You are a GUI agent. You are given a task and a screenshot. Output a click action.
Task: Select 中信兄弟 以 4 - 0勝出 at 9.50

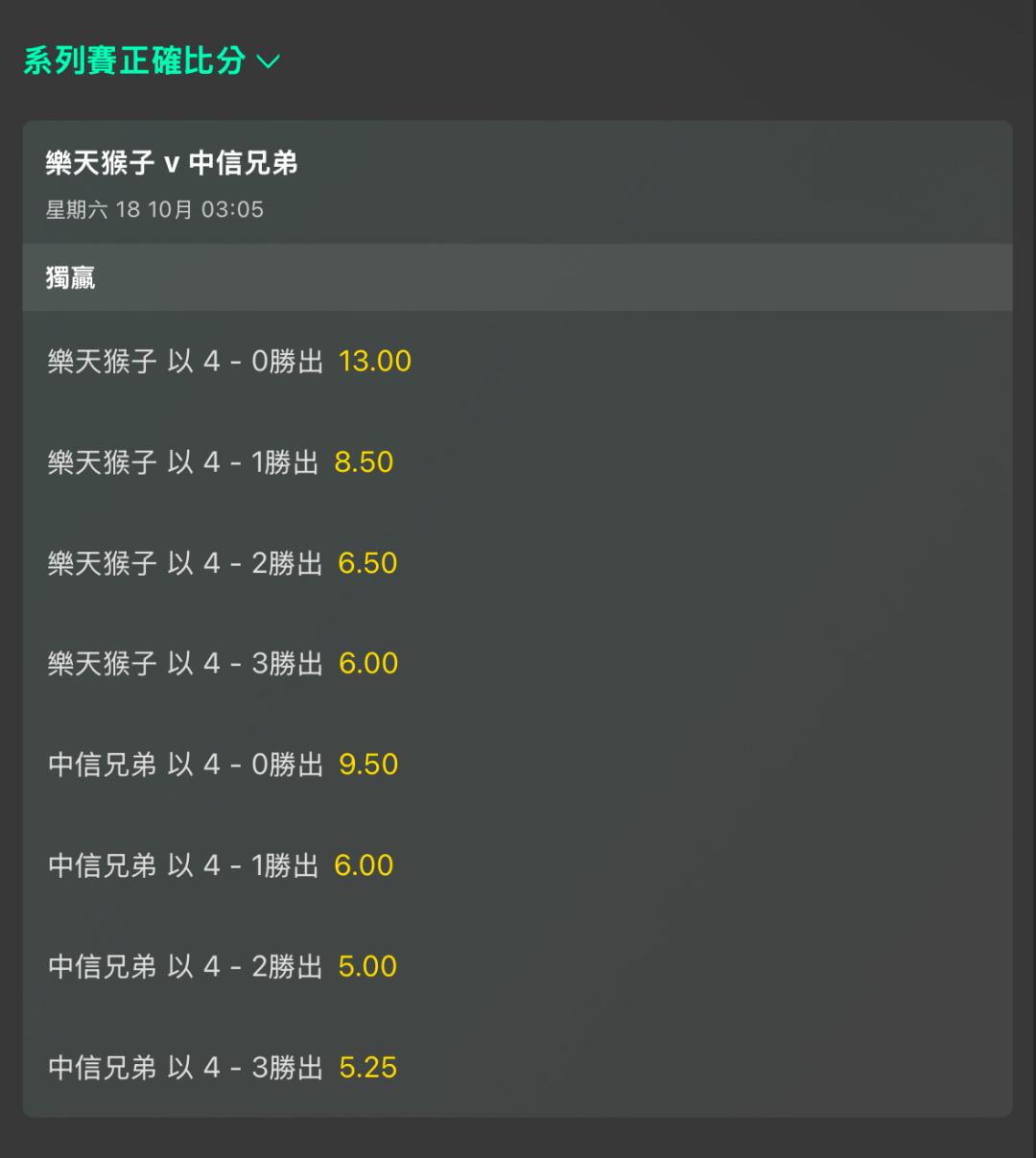click(x=517, y=765)
